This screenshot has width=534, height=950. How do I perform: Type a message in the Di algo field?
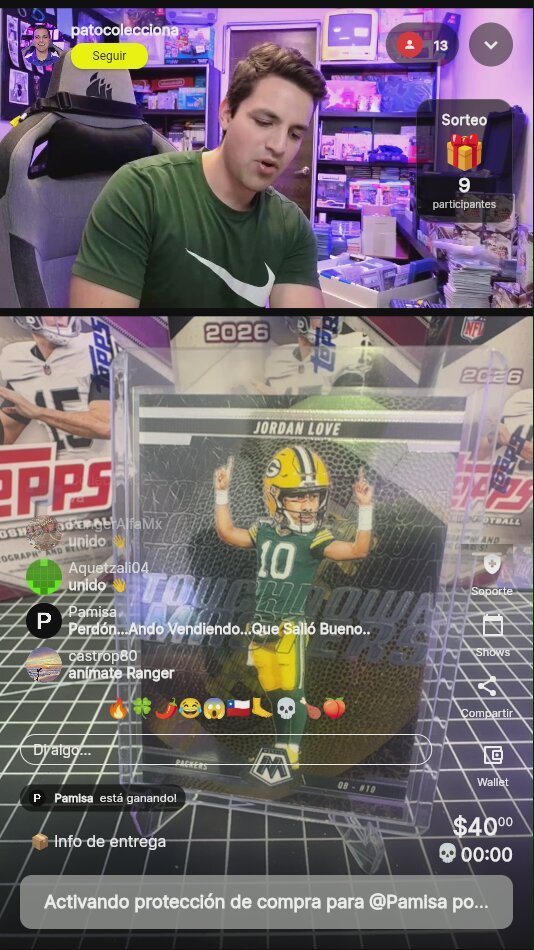[225, 750]
